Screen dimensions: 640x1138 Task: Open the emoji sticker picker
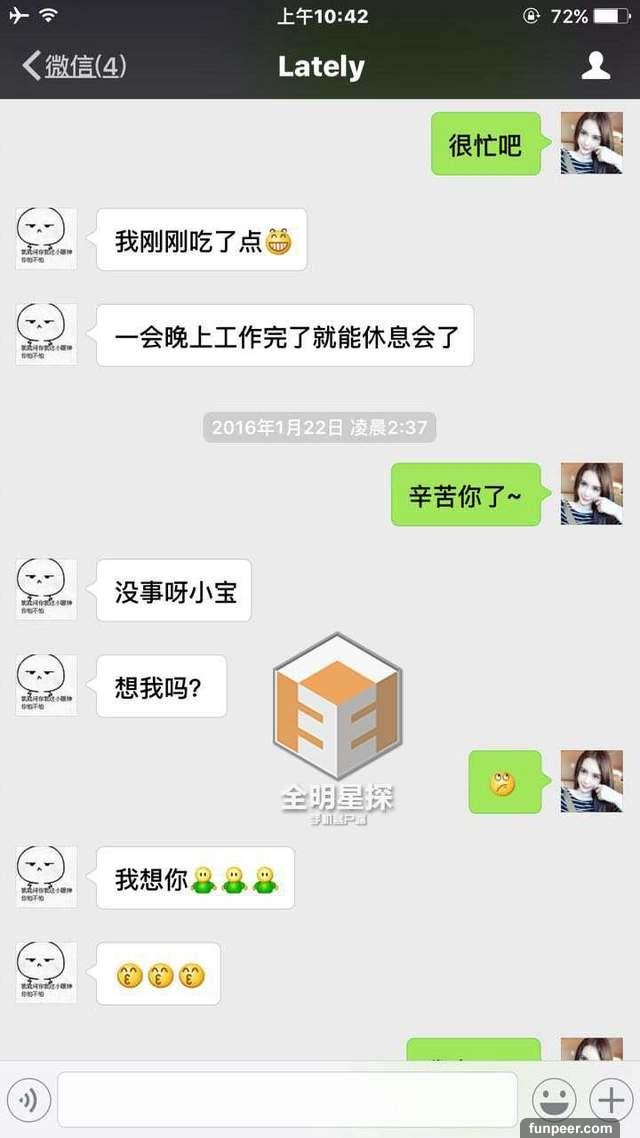click(x=553, y=1100)
